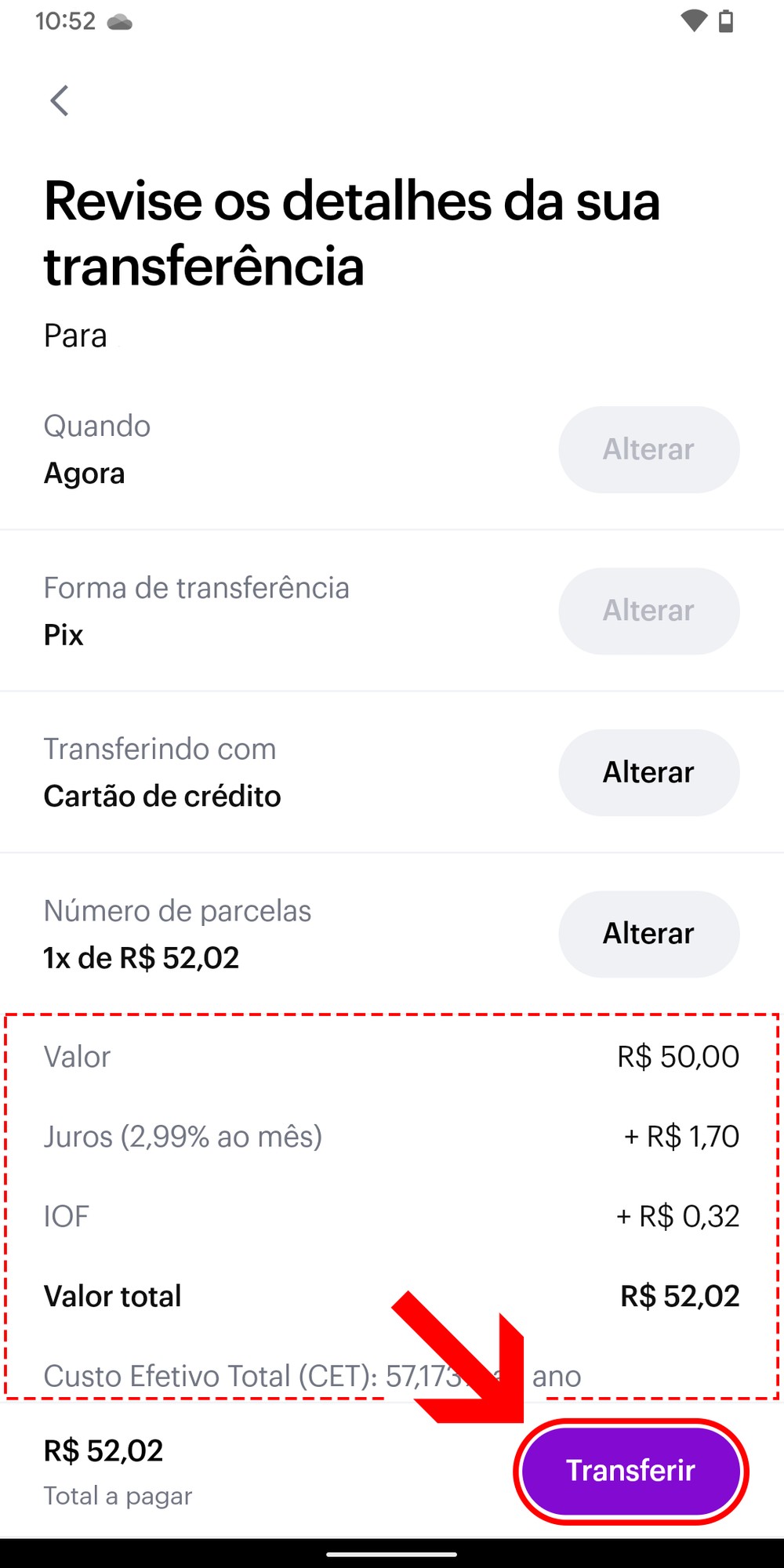The image size is (784, 1568).
Task: Confirm with the Transferir button
Action: (631, 1471)
